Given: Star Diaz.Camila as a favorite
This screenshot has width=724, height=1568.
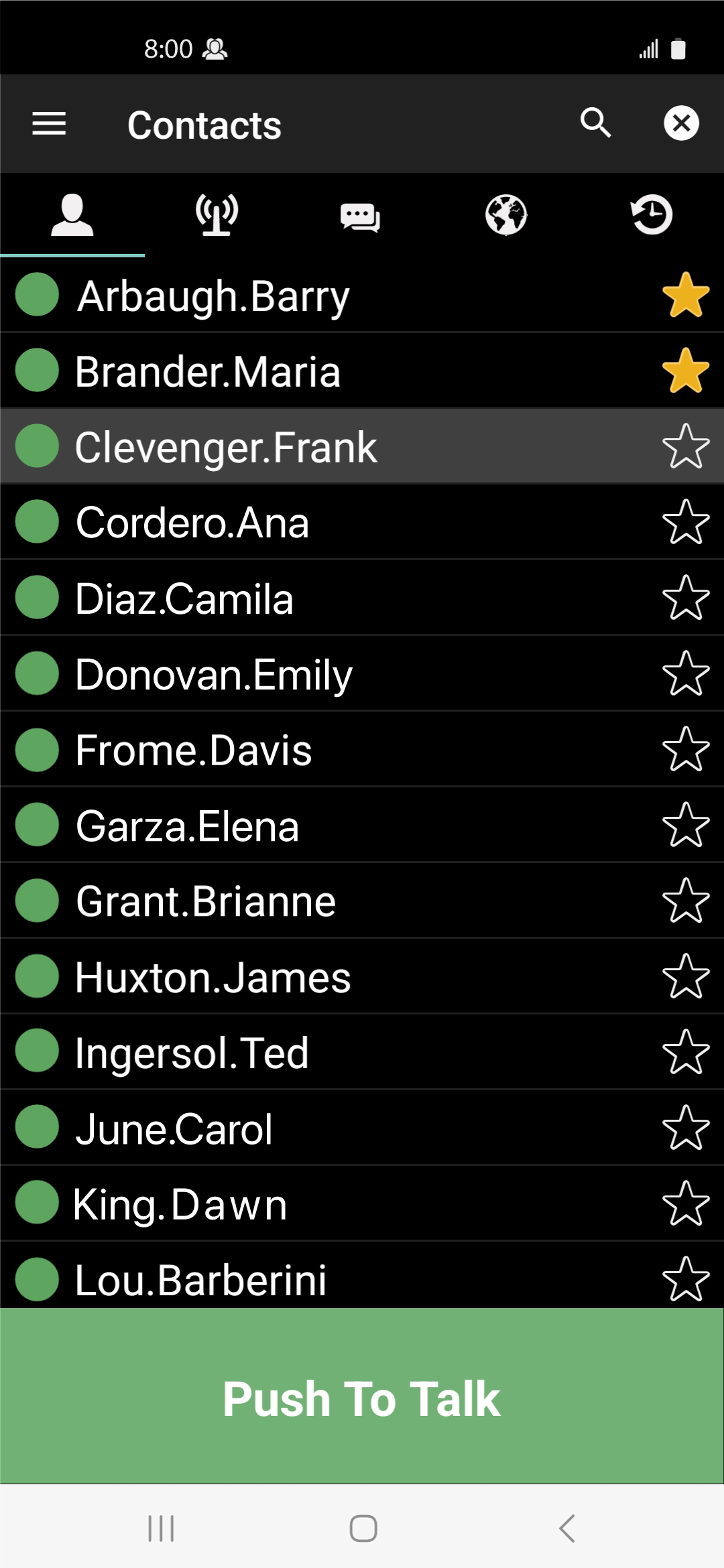Looking at the screenshot, I should (x=686, y=598).
